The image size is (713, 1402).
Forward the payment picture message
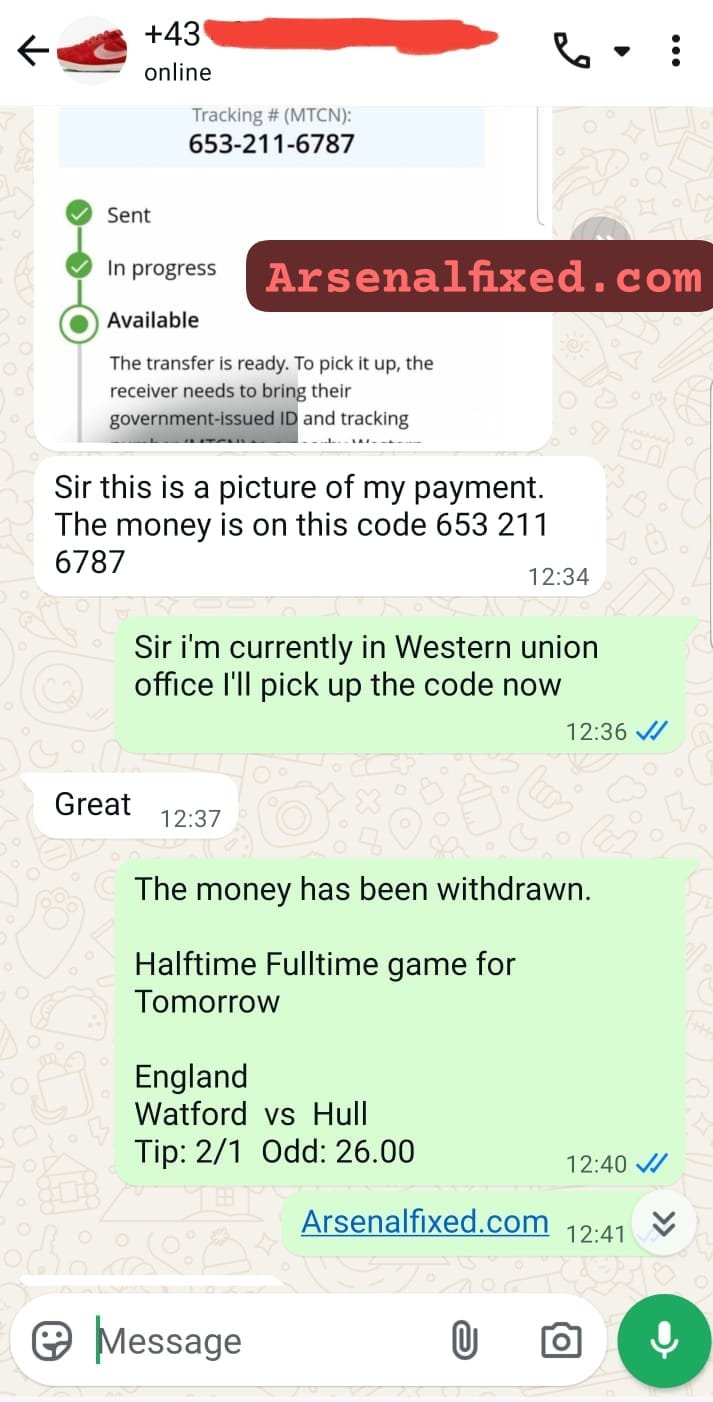tap(601, 237)
